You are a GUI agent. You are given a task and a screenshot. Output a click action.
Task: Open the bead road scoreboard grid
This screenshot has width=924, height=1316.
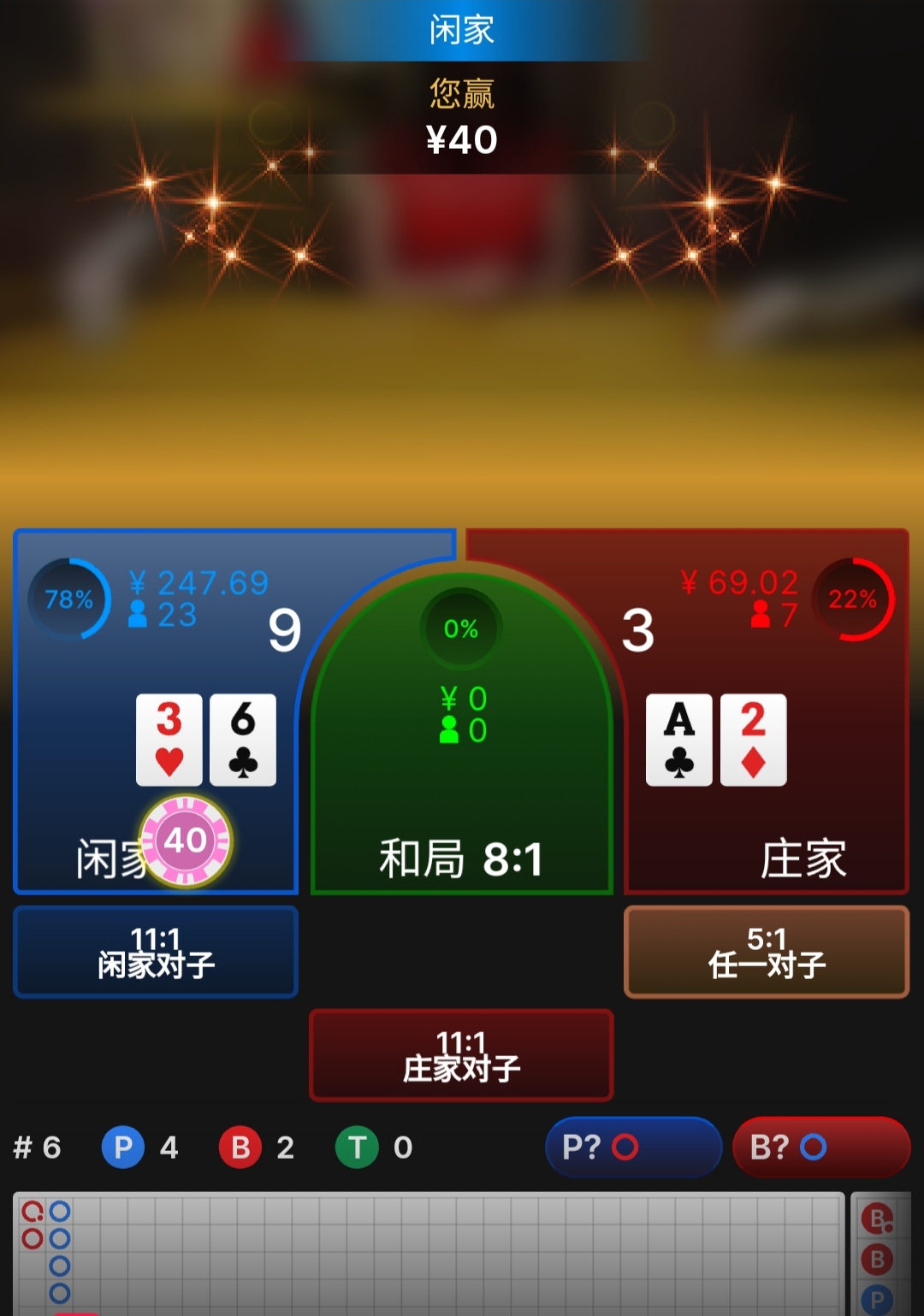coord(428,1253)
